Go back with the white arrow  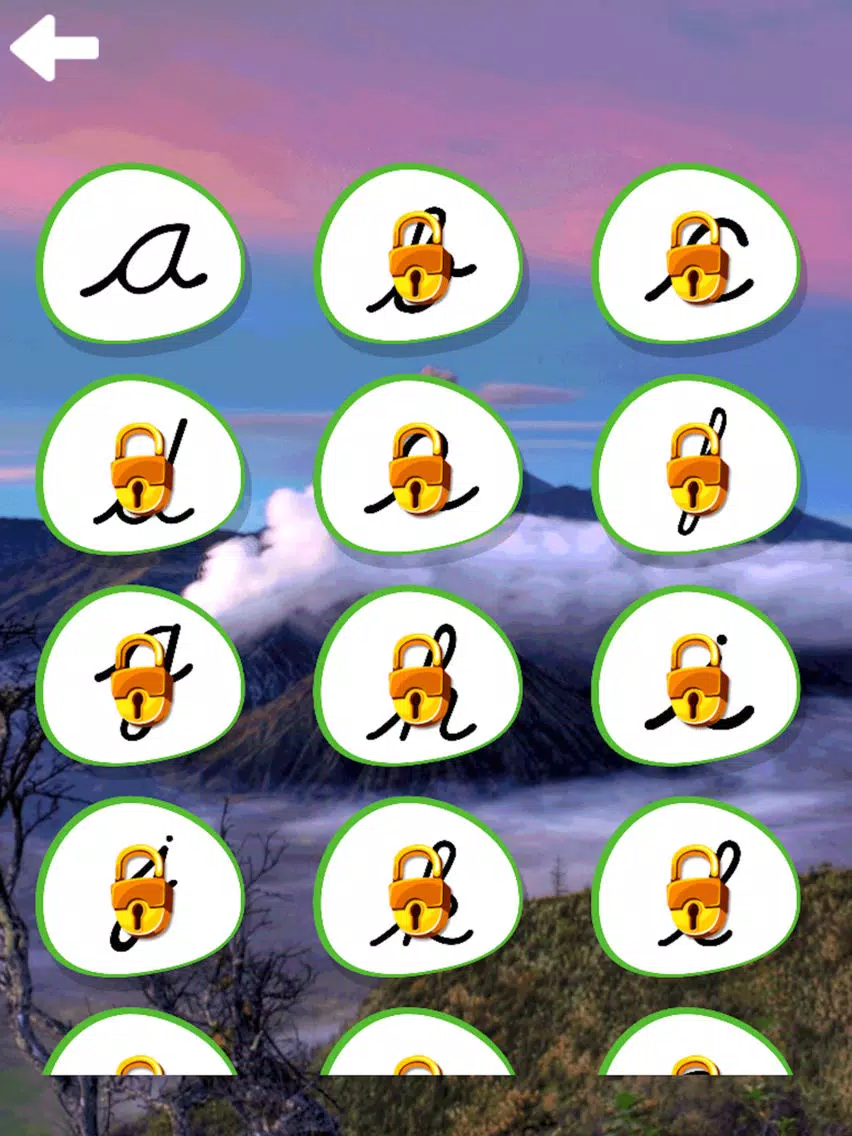[x=54, y=47]
